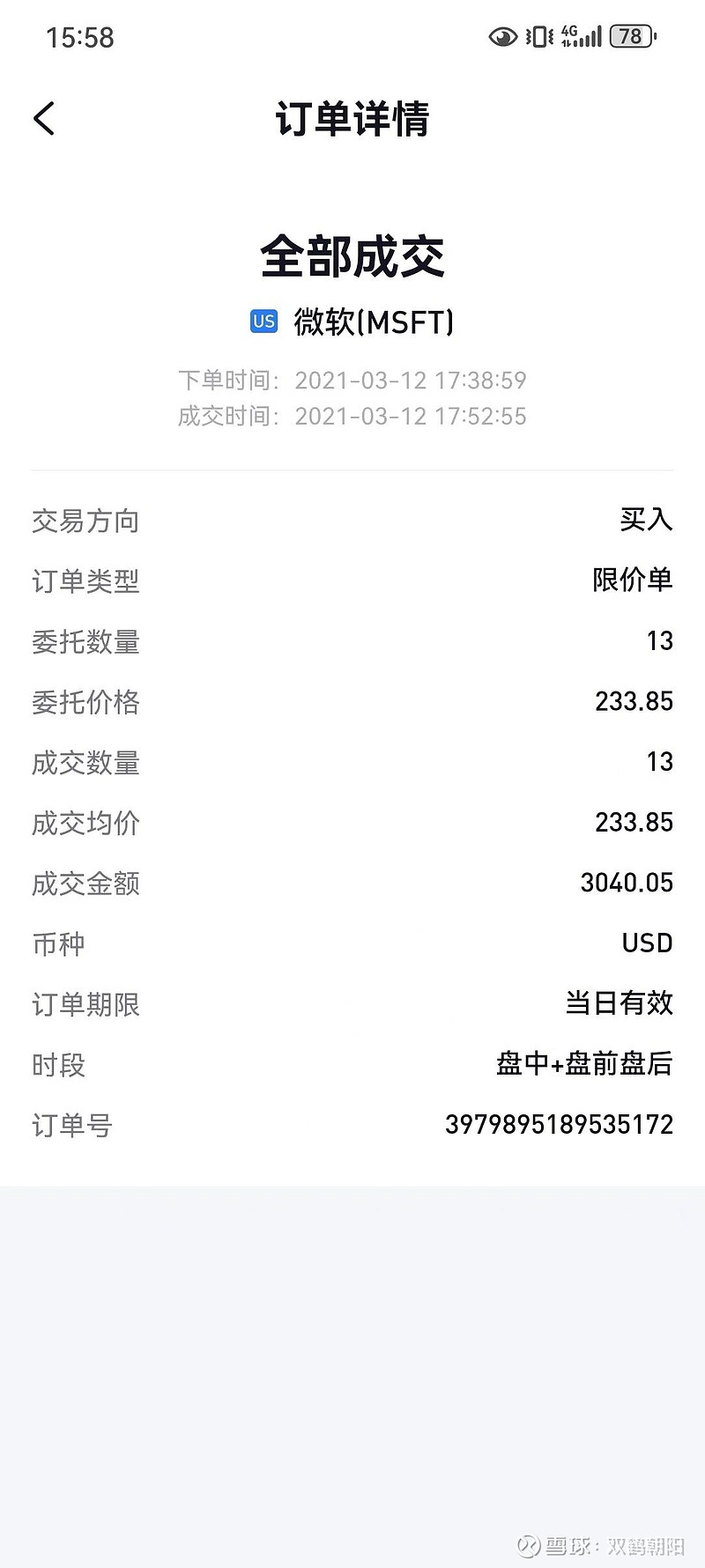Screen dimensions: 705x1568
Task: Tap the back arrow to leave order details
Action: [42, 118]
